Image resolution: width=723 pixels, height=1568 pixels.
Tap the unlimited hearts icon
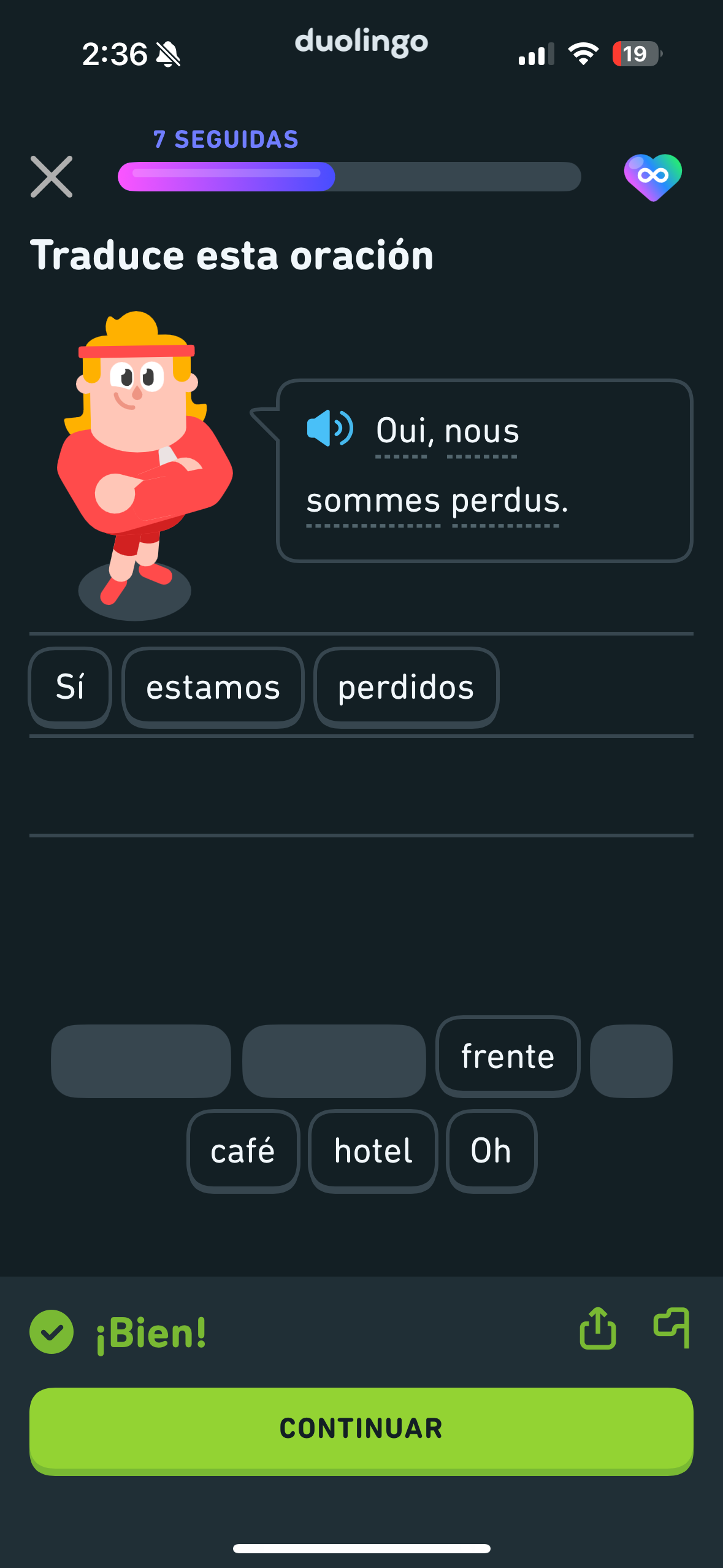pyautogui.click(x=652, y=177)
